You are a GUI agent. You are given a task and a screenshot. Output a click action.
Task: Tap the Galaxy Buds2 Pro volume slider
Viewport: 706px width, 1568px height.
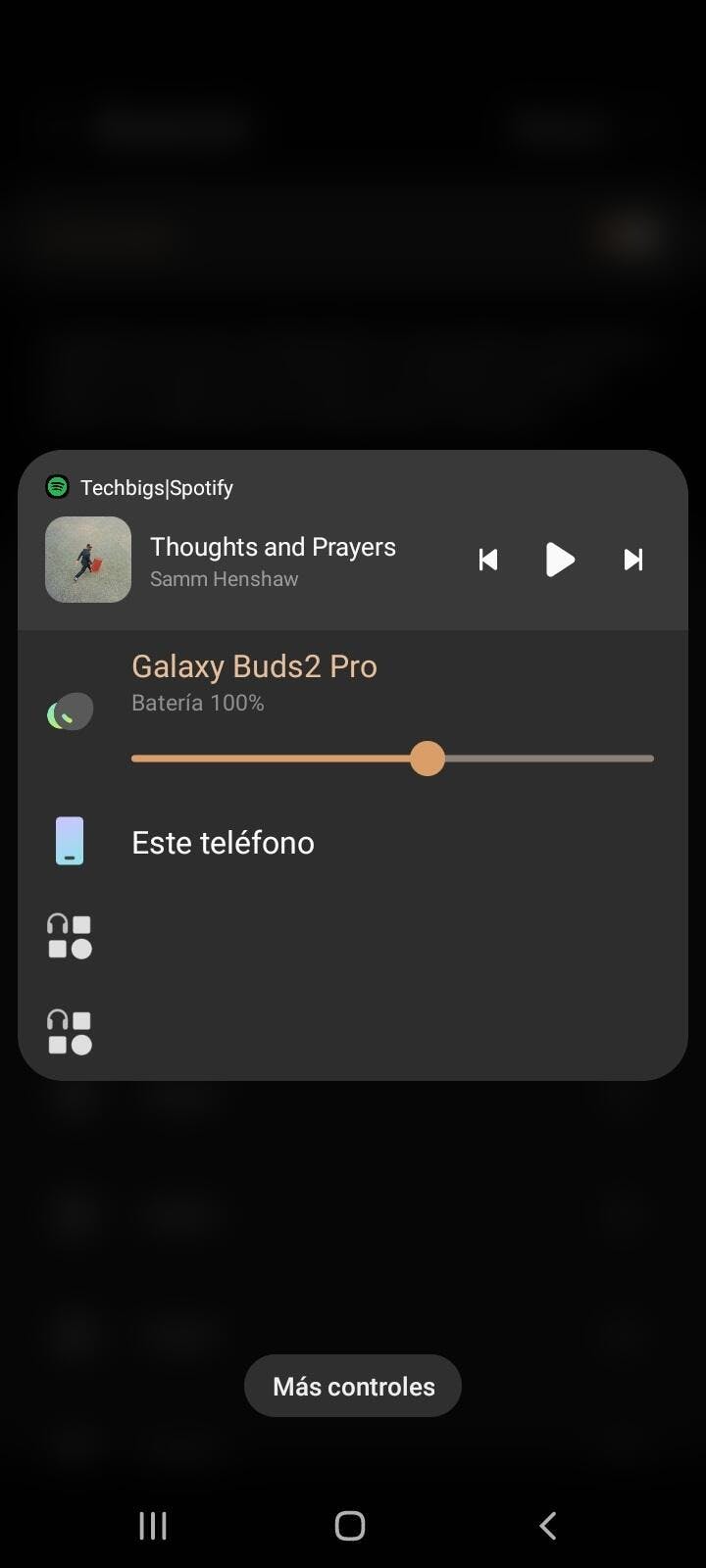point(428,759)
